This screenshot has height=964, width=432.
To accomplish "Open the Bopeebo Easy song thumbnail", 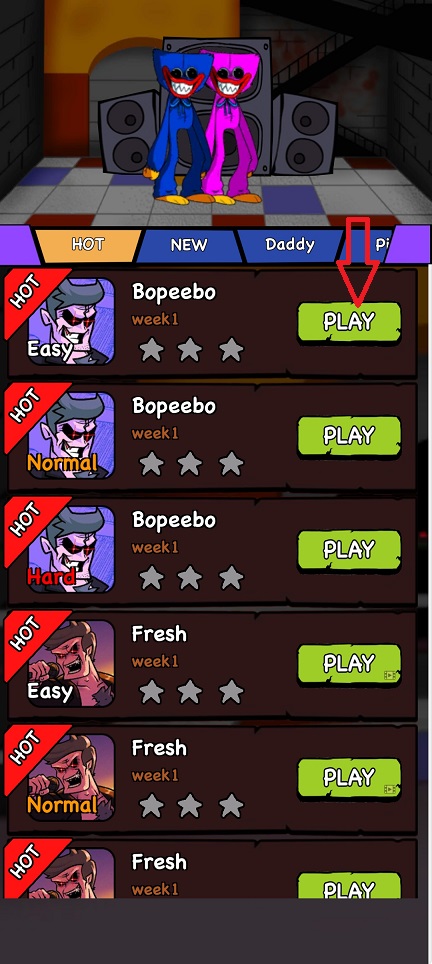I will click(71, 322).
